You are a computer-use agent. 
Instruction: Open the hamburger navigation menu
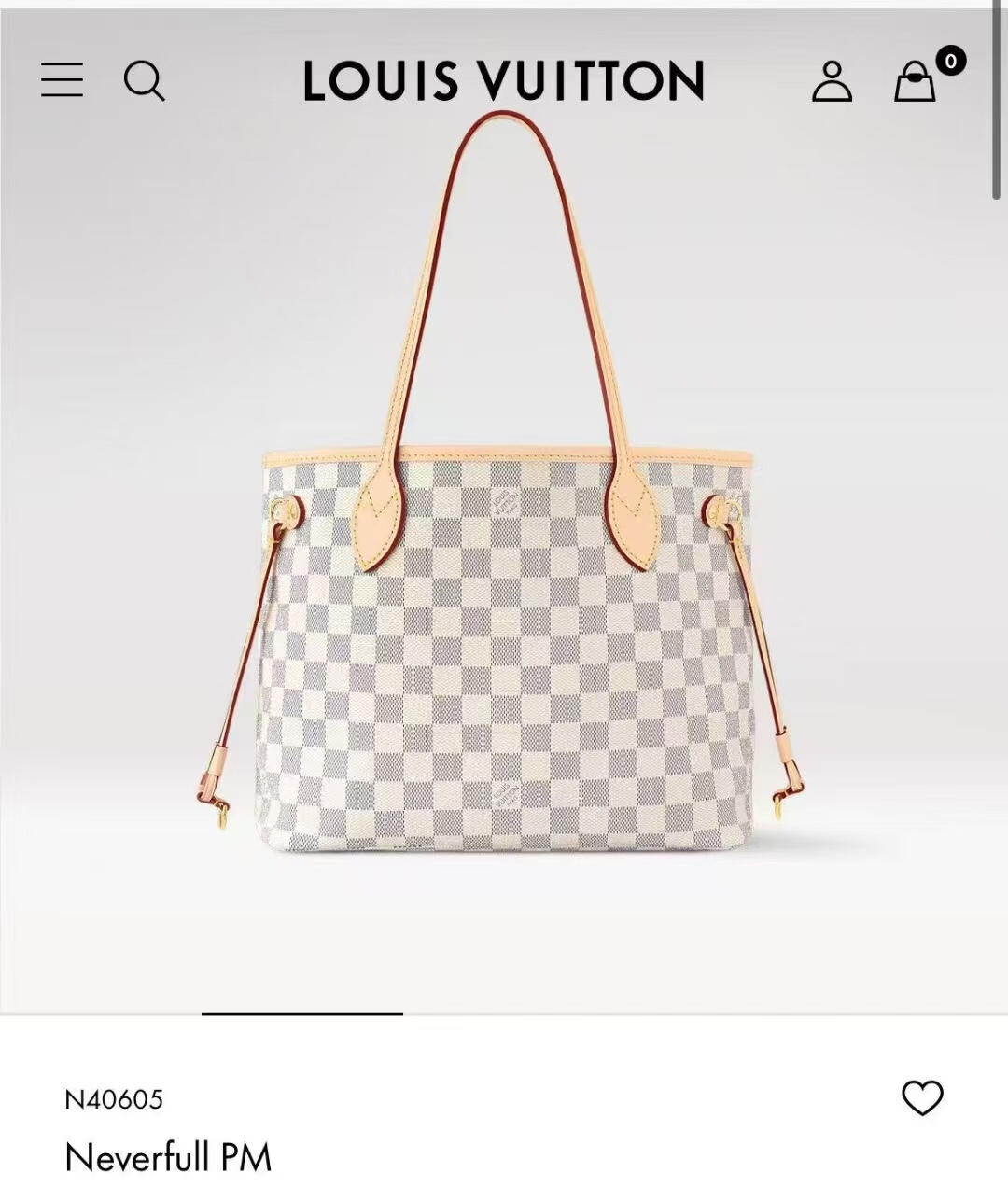coord(62,80)
